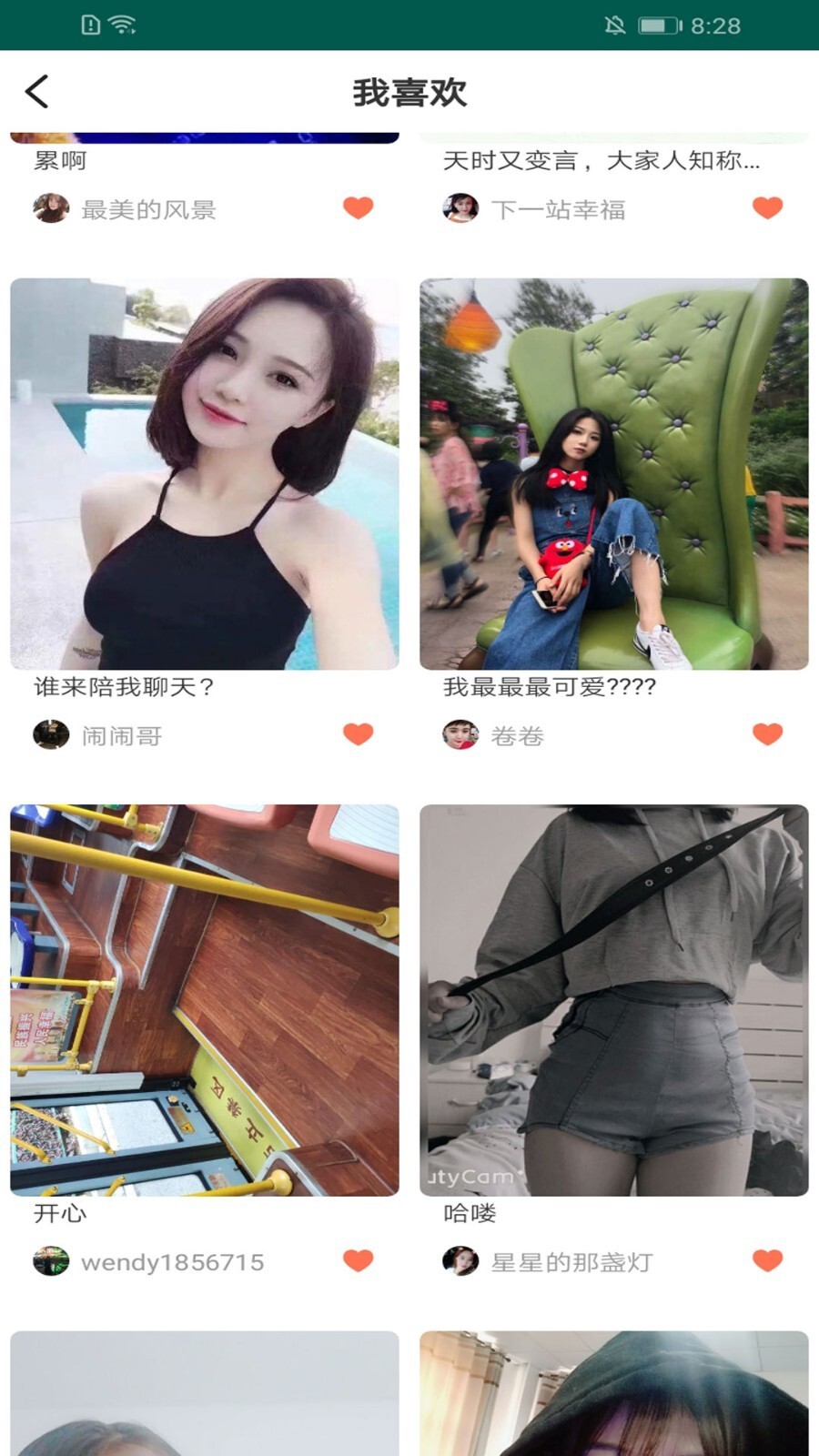Open 闹闹哥's profile avatar

[50, 734]
